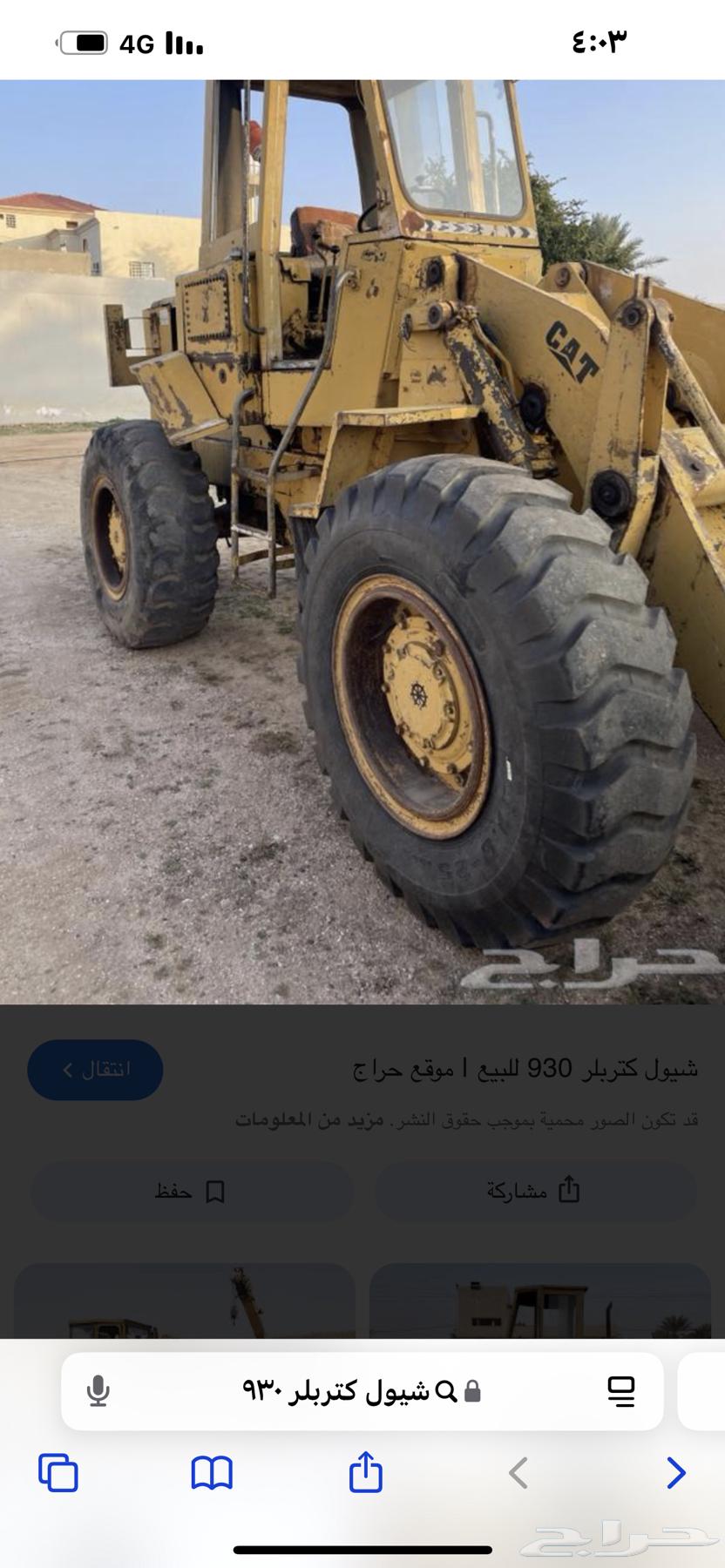This screenshot has width=725, height=1568.
Task: Open Safari bookmarks
Action: point(212,1473)
